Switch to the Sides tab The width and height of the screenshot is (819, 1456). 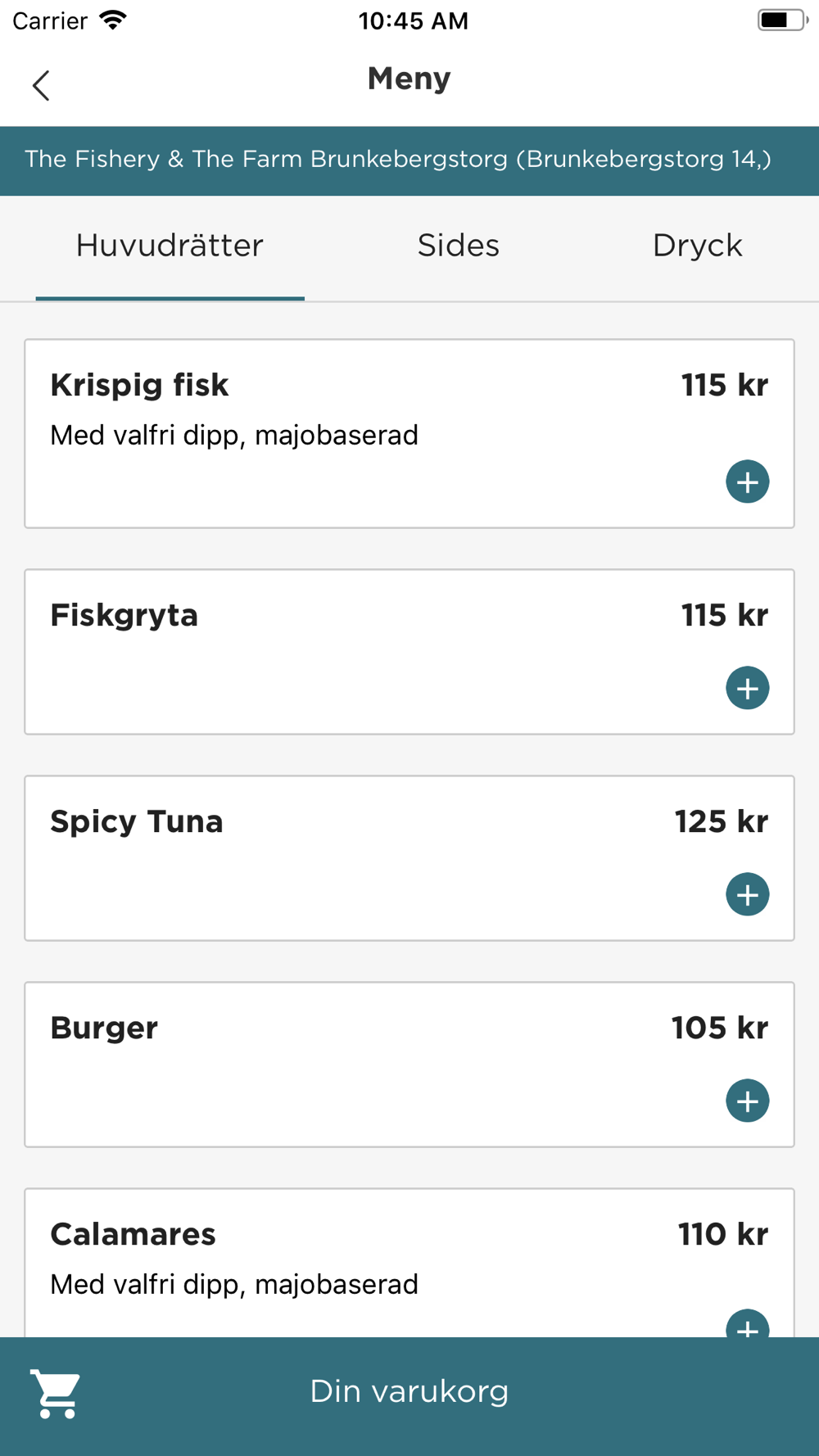(x=458, y=246)
